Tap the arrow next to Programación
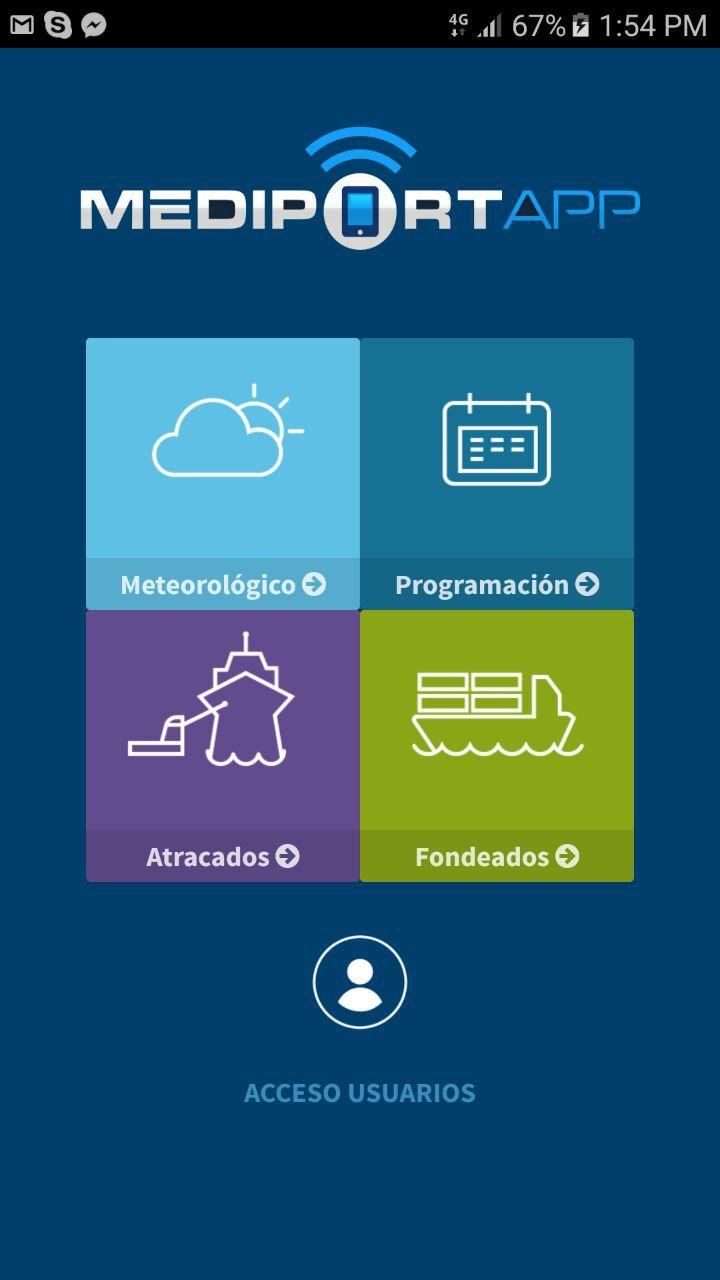Image resolution: width=720 pixels, height=1280 pixels. [x=590, y=584]
